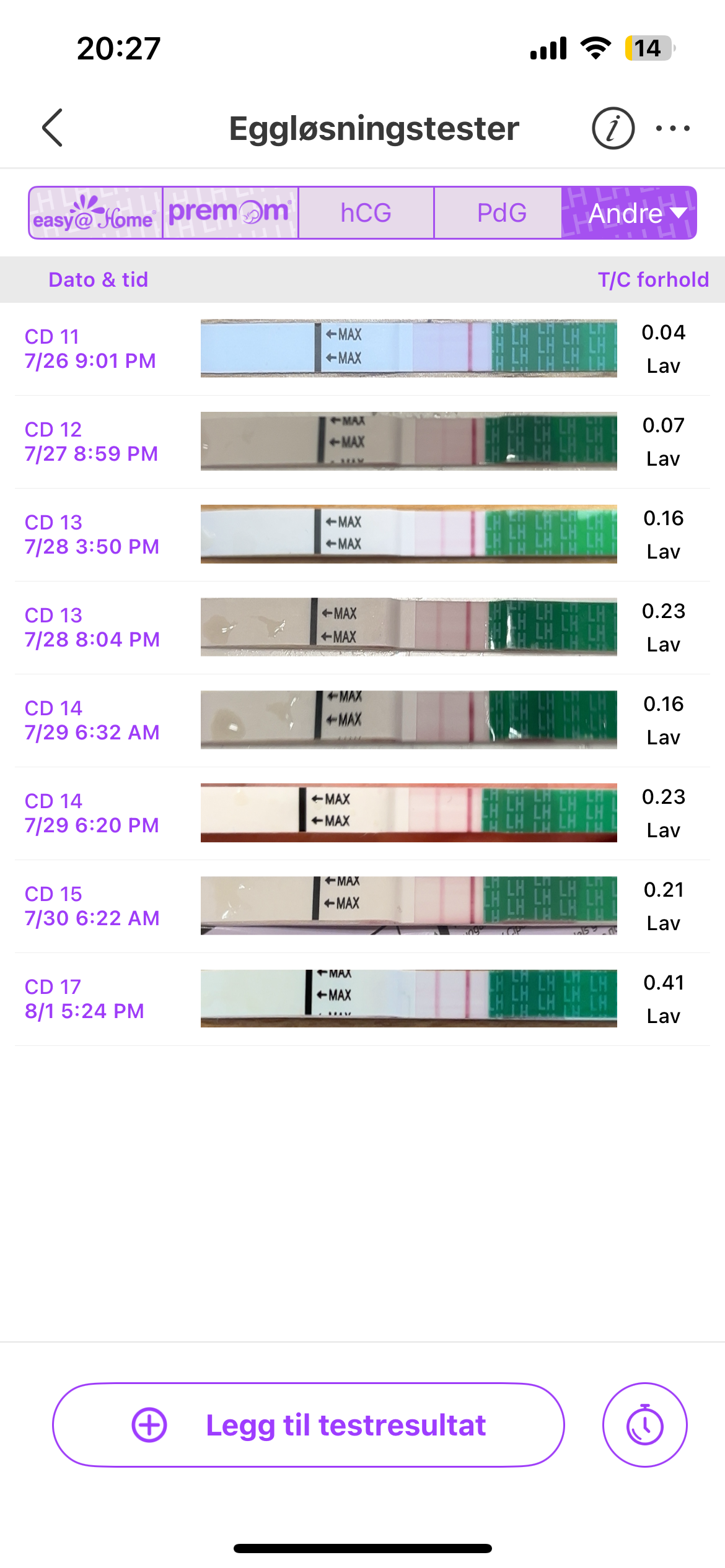The width and height of the screenshot is (725, 1568).
Task: Select the PdG tab
Action: click(x=501, y=213)
